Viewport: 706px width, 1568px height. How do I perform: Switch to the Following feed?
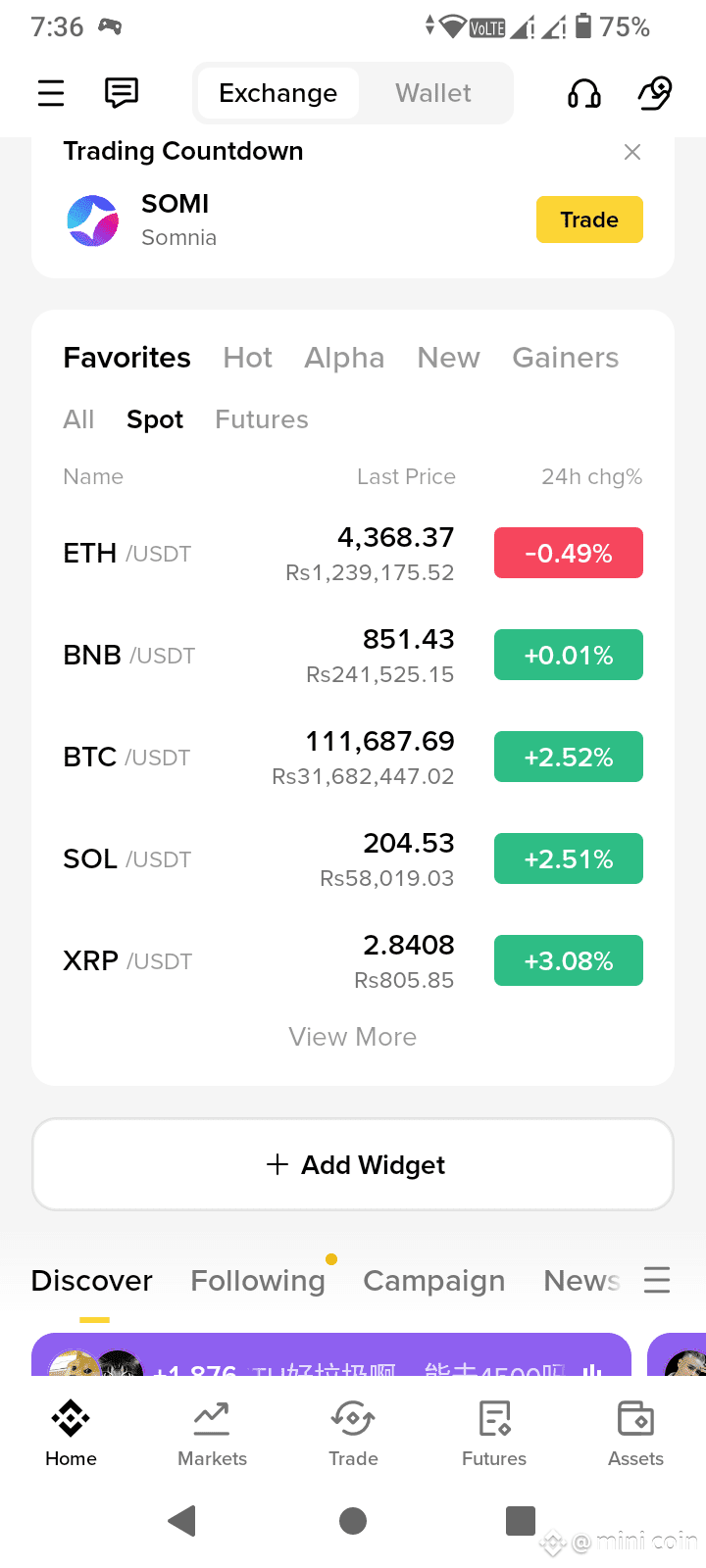[258, 1280]
